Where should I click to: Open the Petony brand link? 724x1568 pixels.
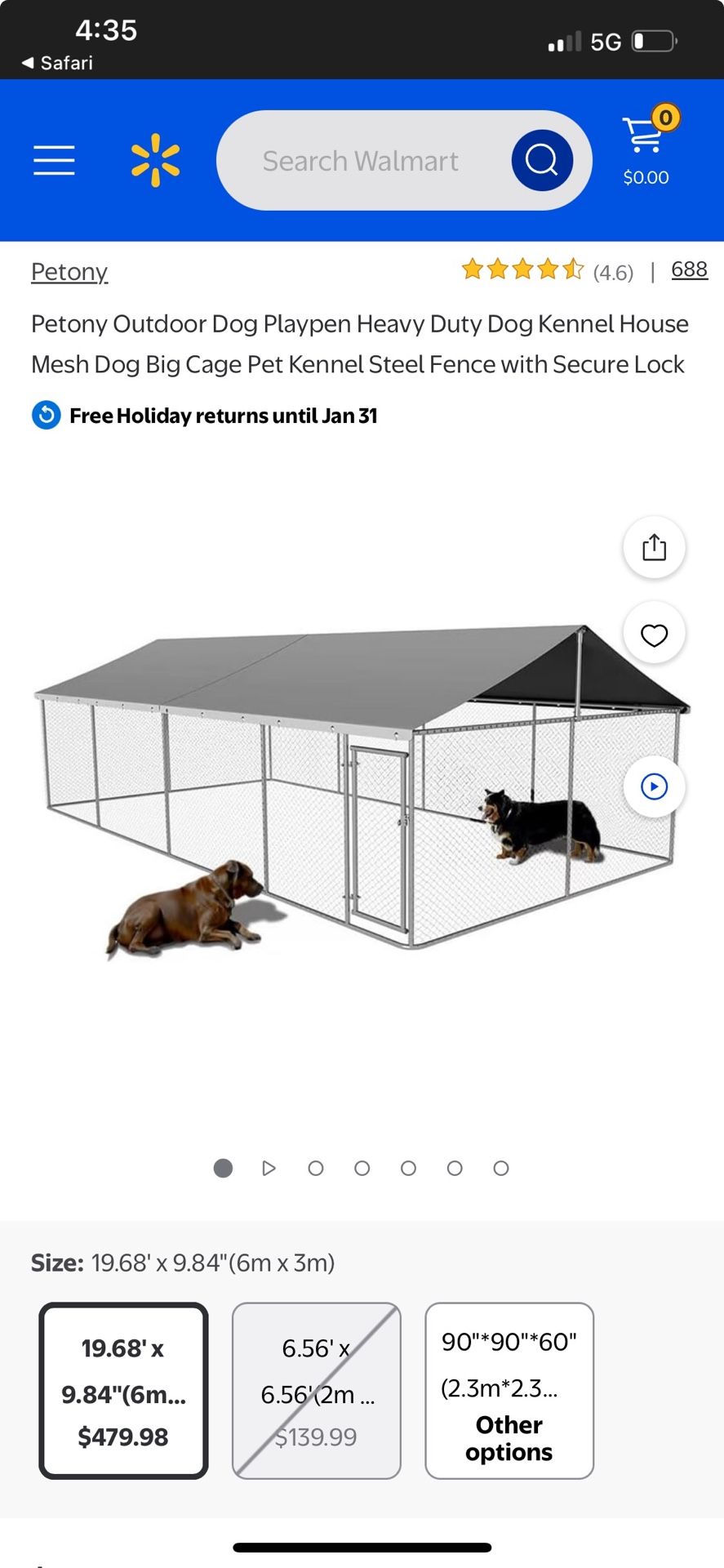69,271
